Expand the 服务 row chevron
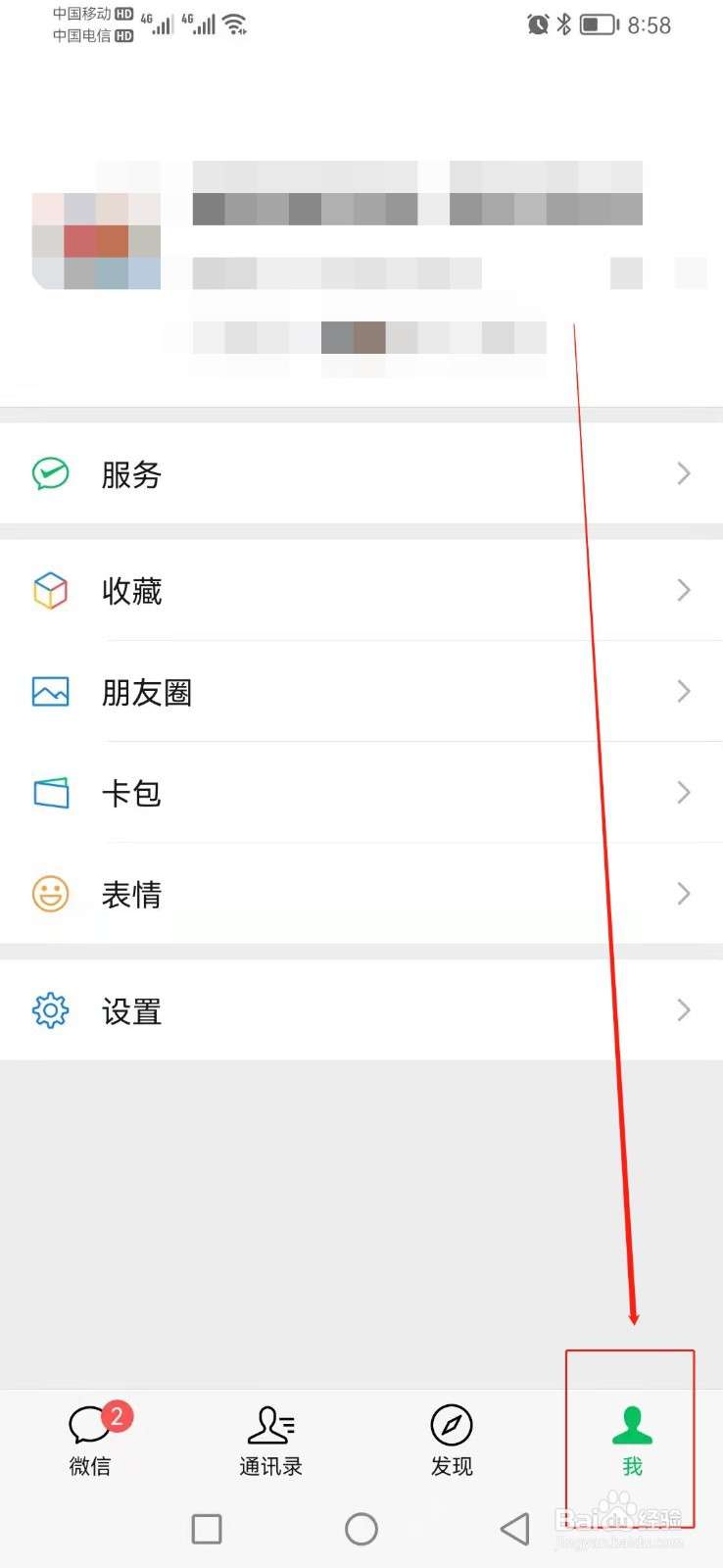This screenshot has height=1568, width=723. [684, 473]
